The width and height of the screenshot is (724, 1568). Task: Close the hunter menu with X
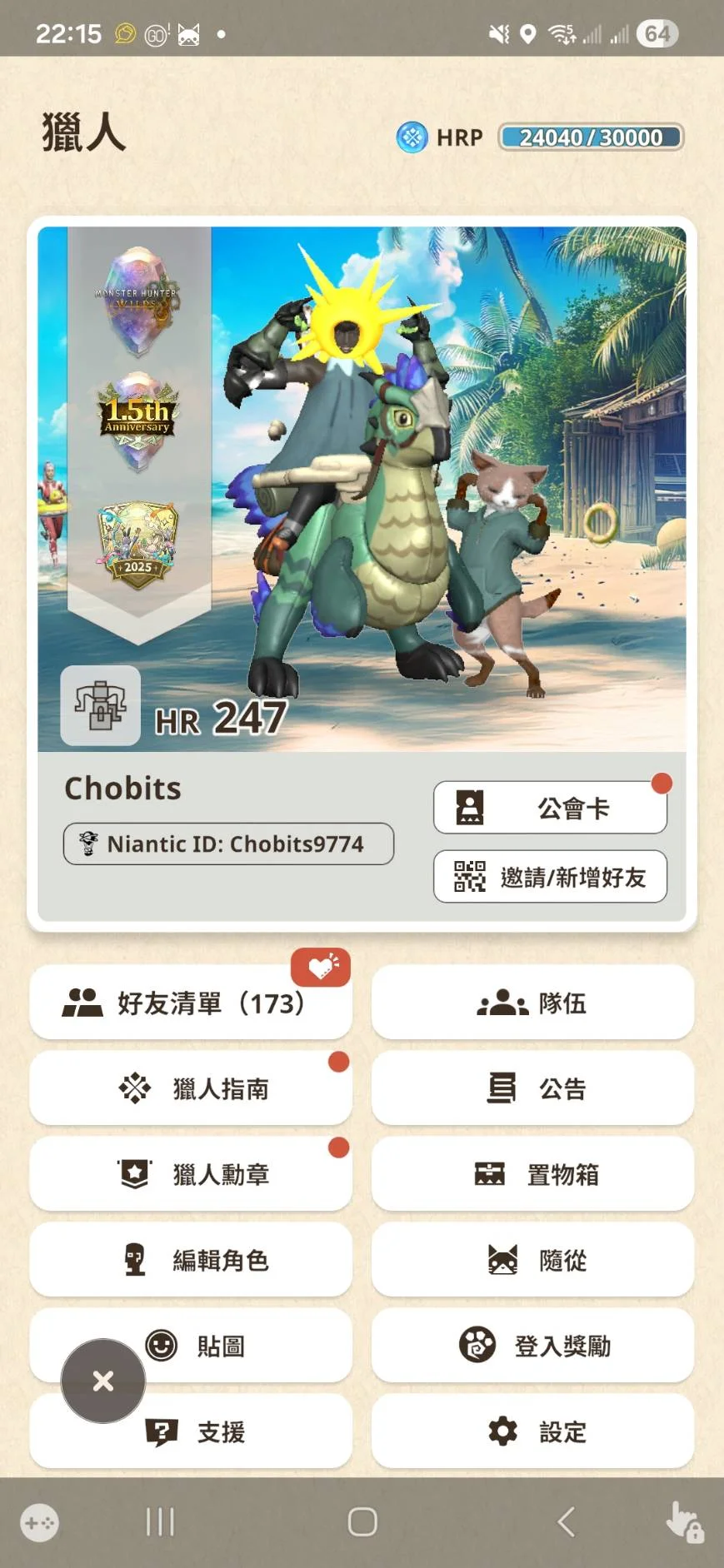(103, 1381)
